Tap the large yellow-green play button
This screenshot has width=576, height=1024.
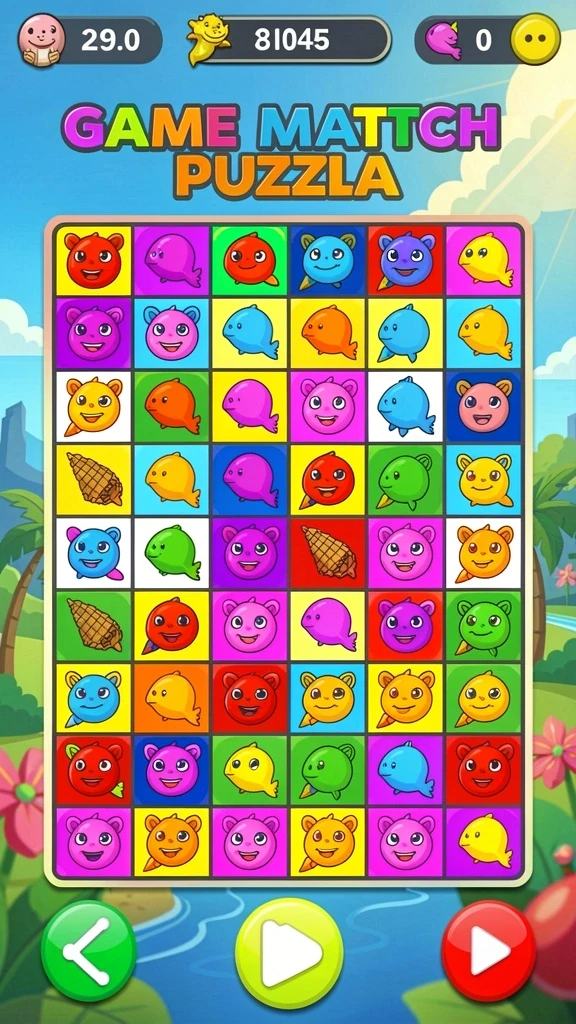coord(289,952)
